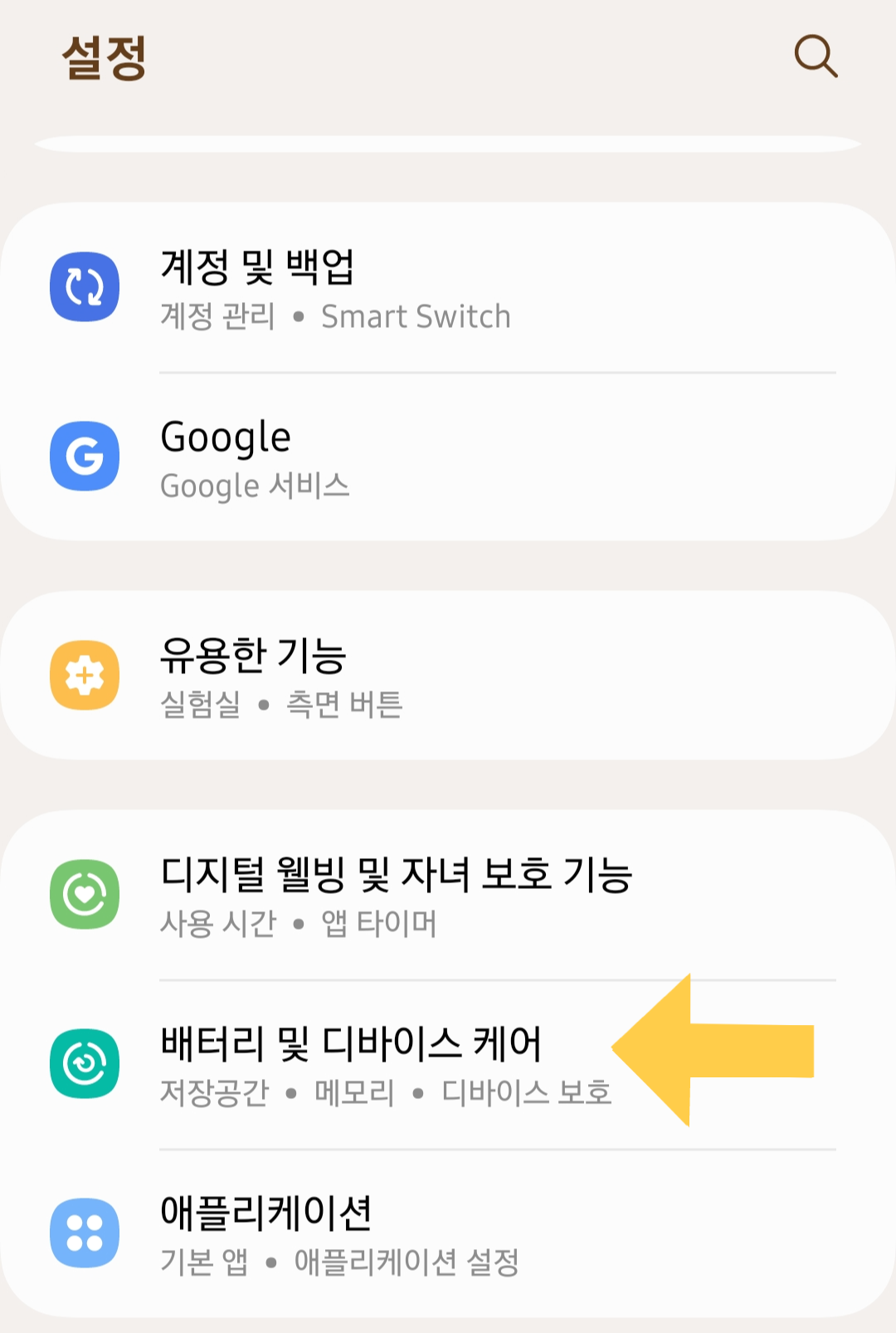Tap the Google 서비스 subtitle
This screenshot has height=1333, width=896.
[x=255, y=486]
